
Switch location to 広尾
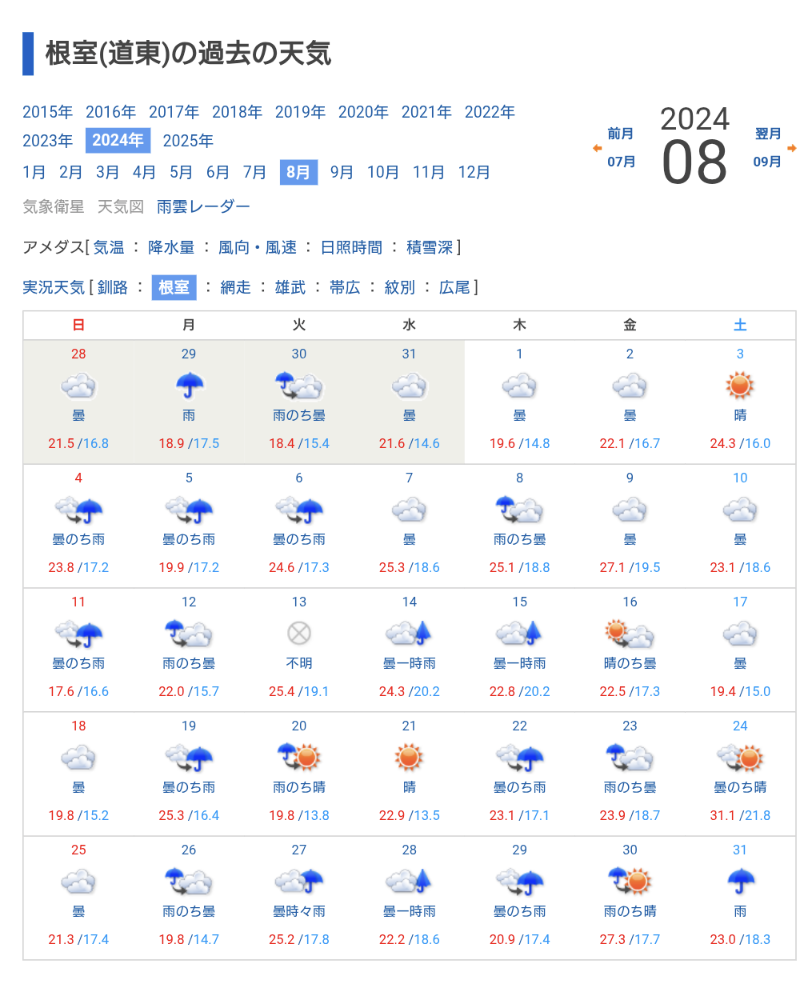(454, 287)
